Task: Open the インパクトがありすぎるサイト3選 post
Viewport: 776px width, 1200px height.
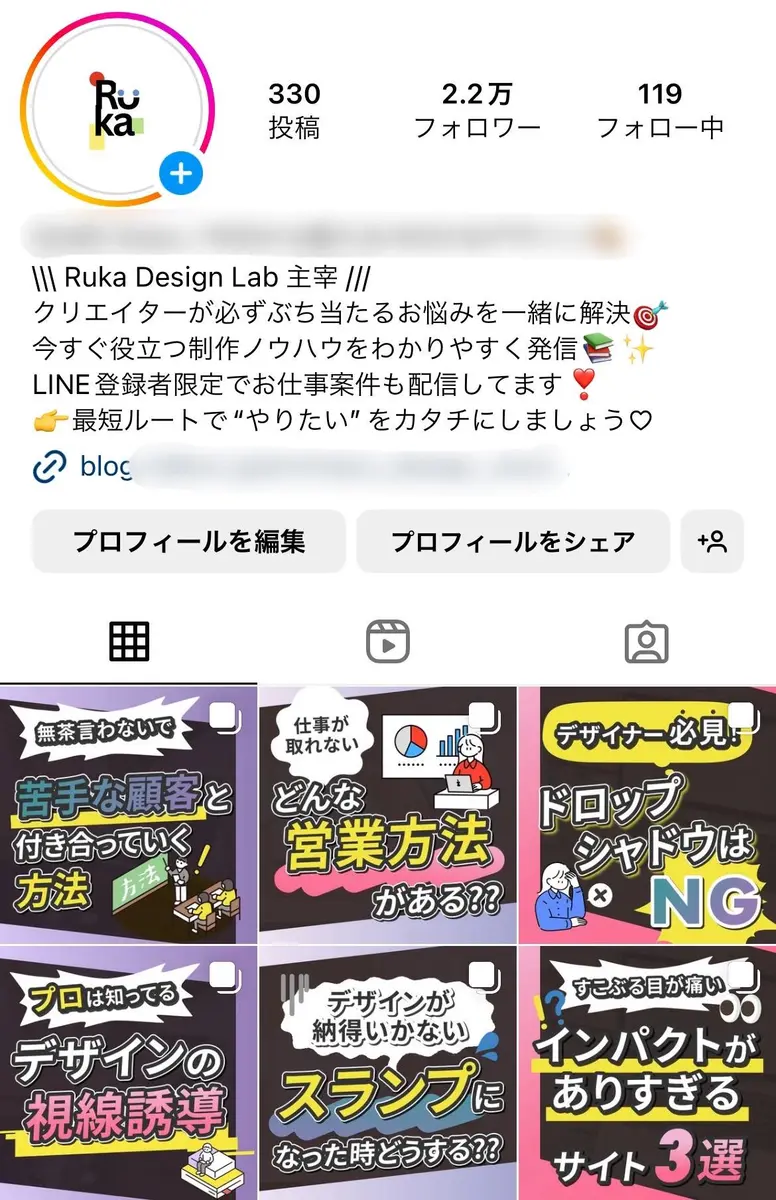Action: pyautogui.click(x=647, y=1073)
